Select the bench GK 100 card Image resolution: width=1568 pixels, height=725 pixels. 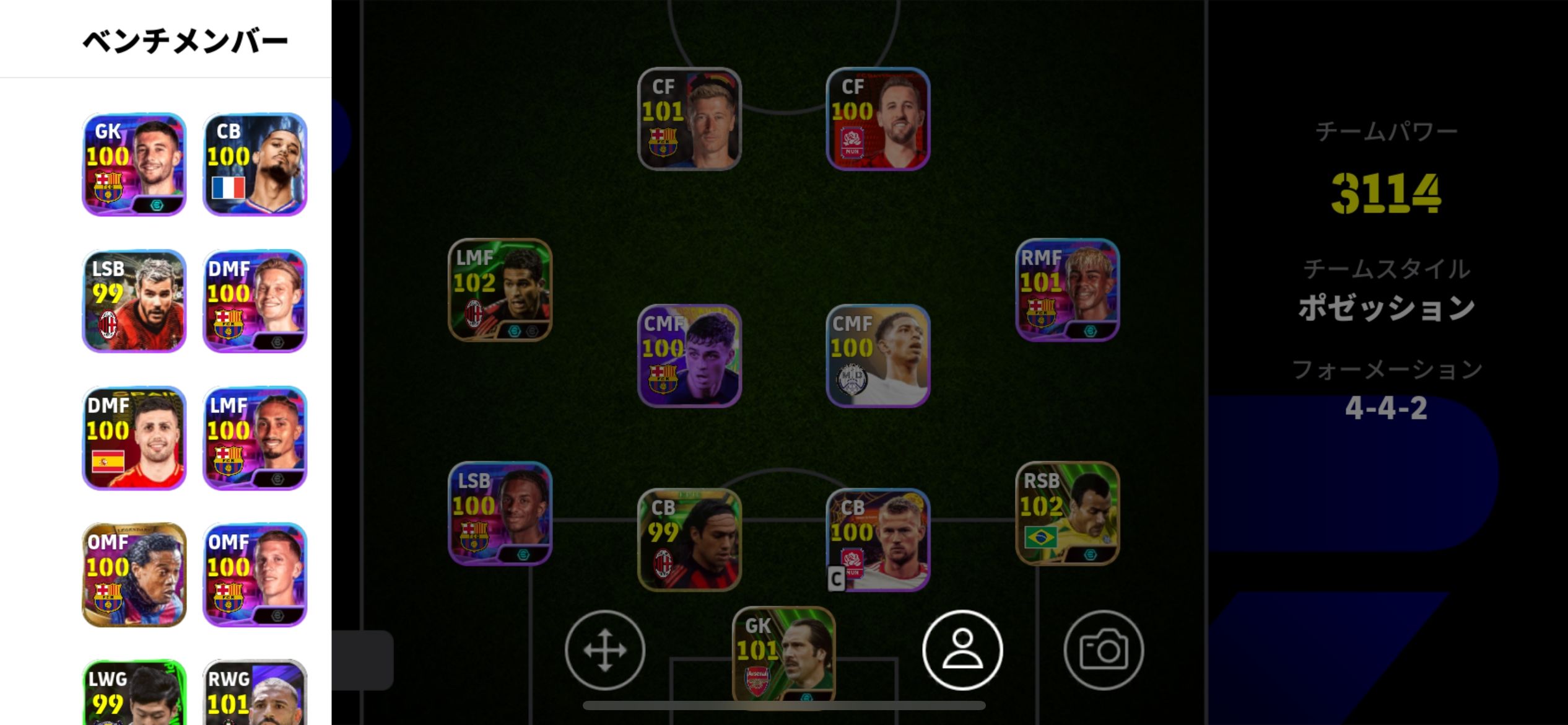pos(134,164)
